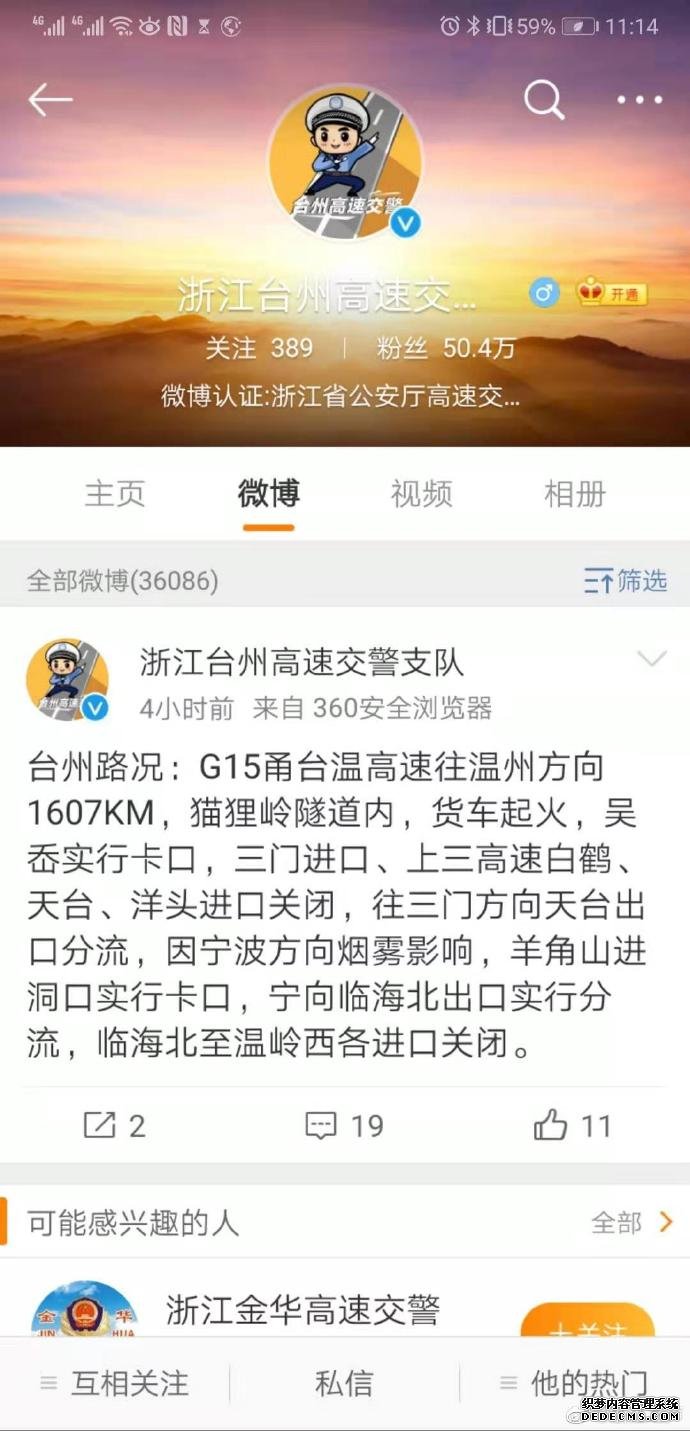Viewport: 690px width, 1431px height.
Task: Open 全部 in 可能感兴趣的人
Action: click(632, 1222)
